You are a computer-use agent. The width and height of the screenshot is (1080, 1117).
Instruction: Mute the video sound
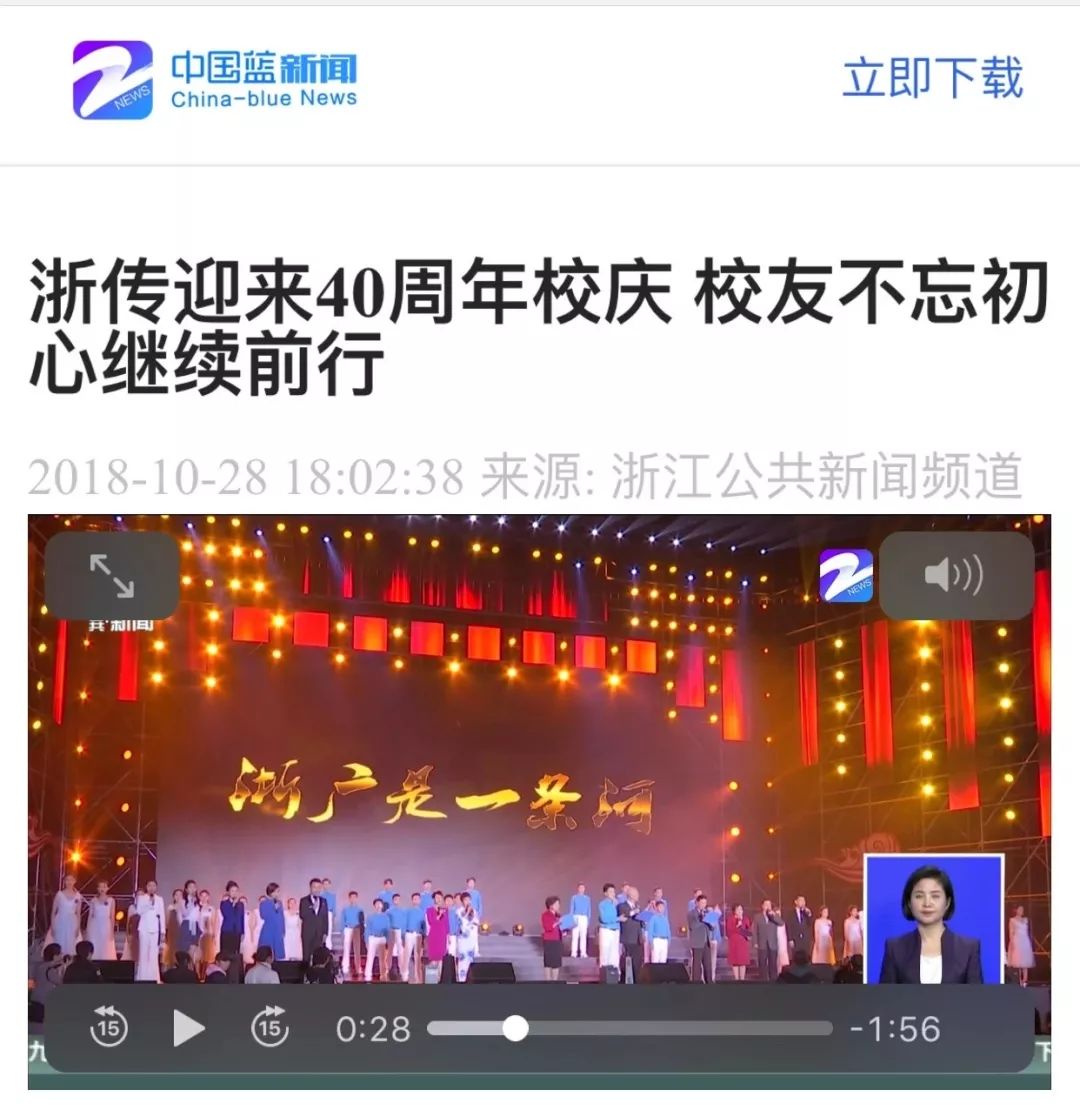(x=955, y=576)
